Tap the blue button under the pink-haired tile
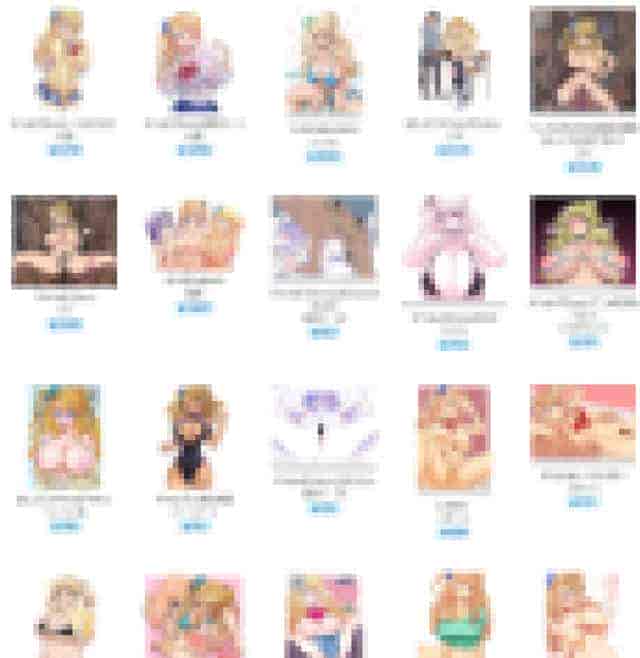640x658 pixels. click(x=453, y=344)
